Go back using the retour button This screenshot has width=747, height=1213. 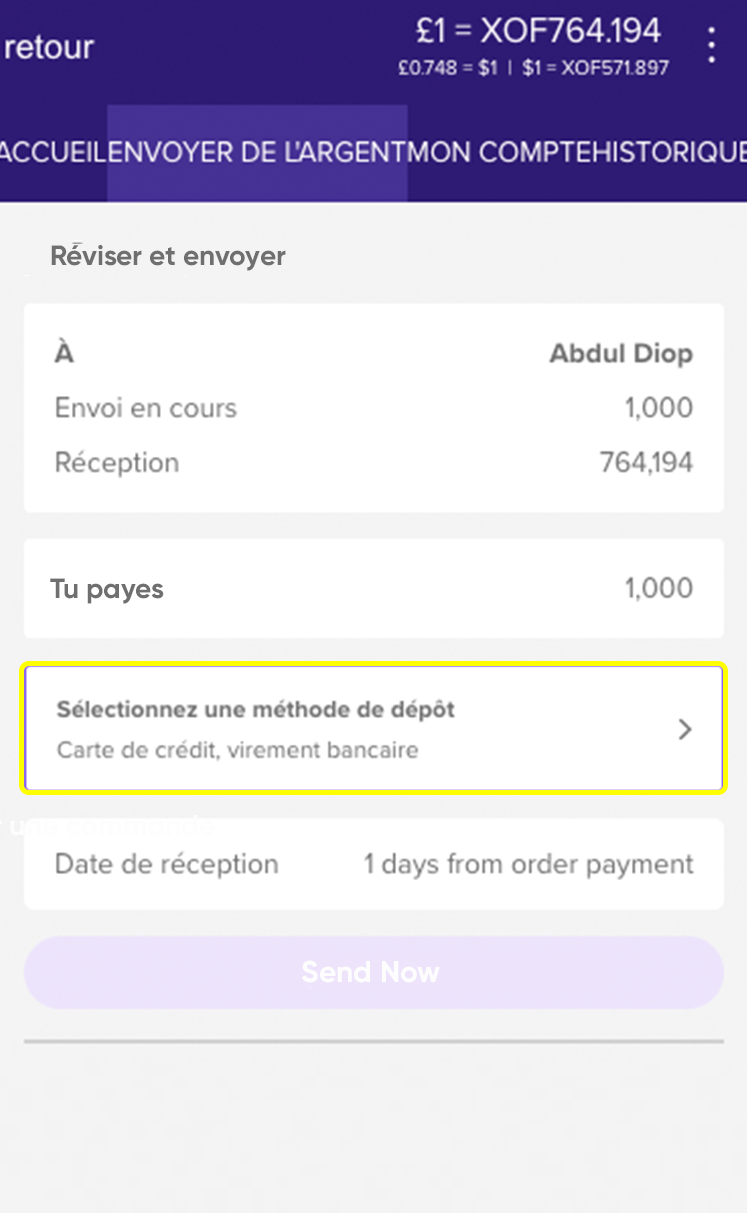tap(48, 47)
